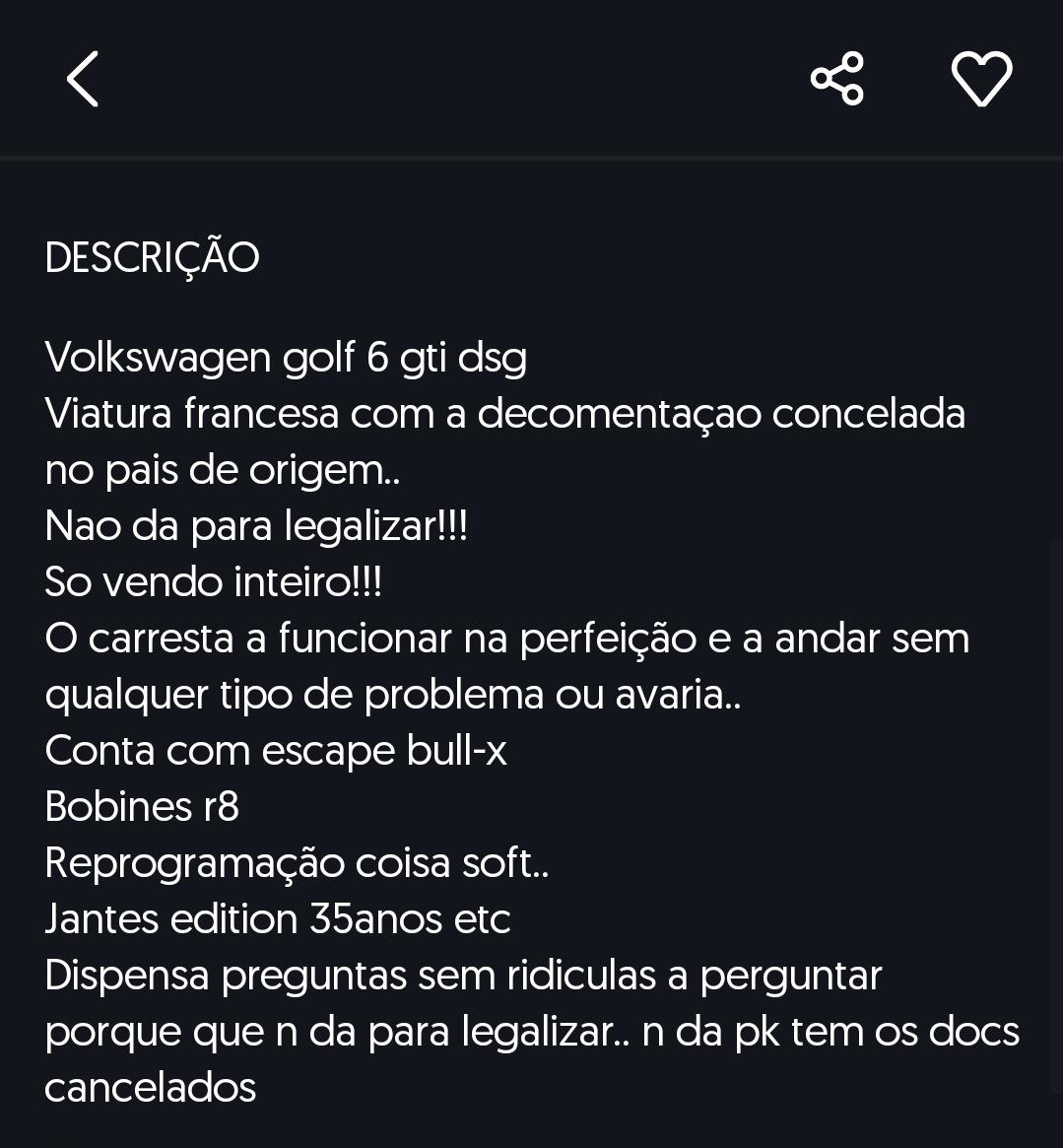Go back from the listing description

[x=83, y=79]
